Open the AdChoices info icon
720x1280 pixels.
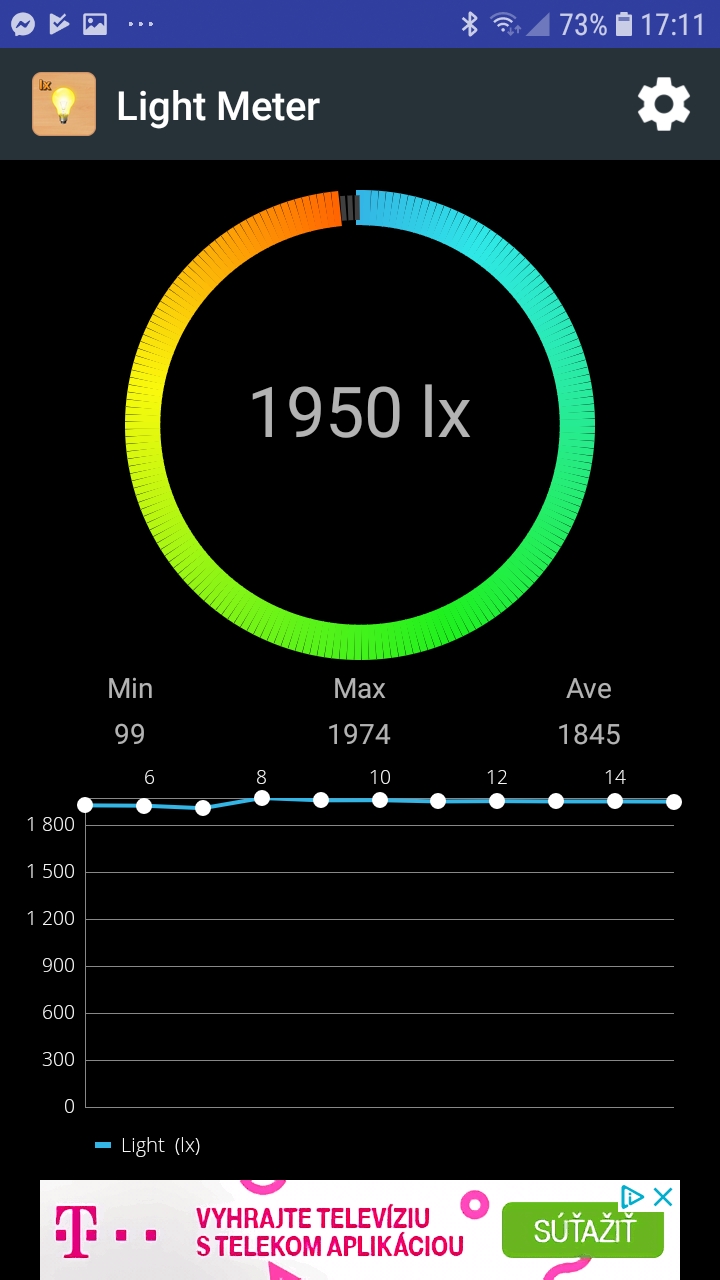coord(633,1196)
